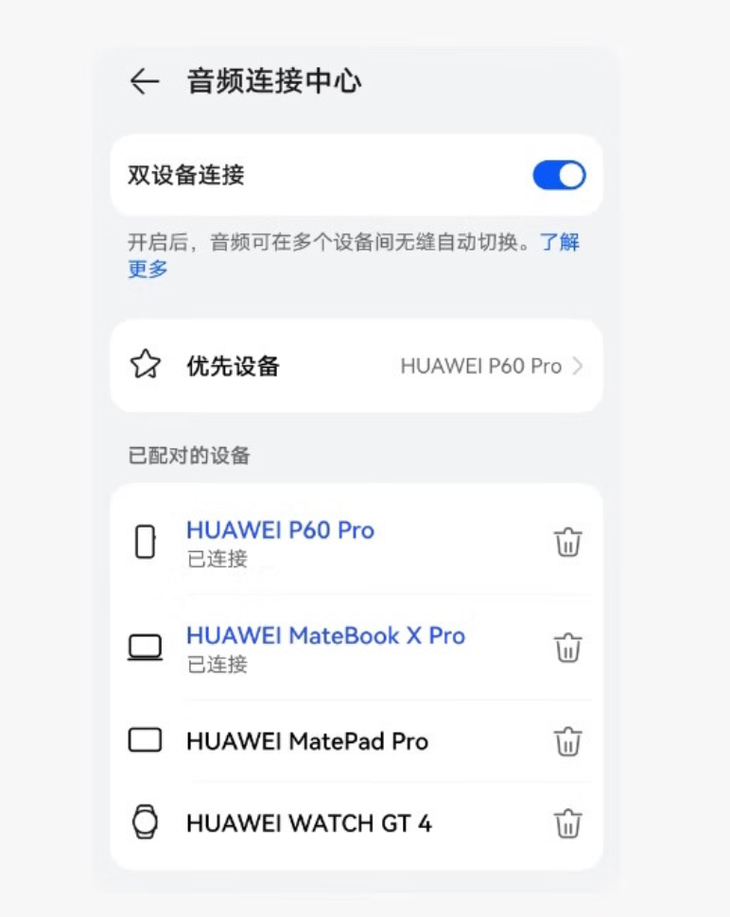Screen dimensions: 730x917
Task: Turn off the 双设备连接 switch
Action: 558,176
